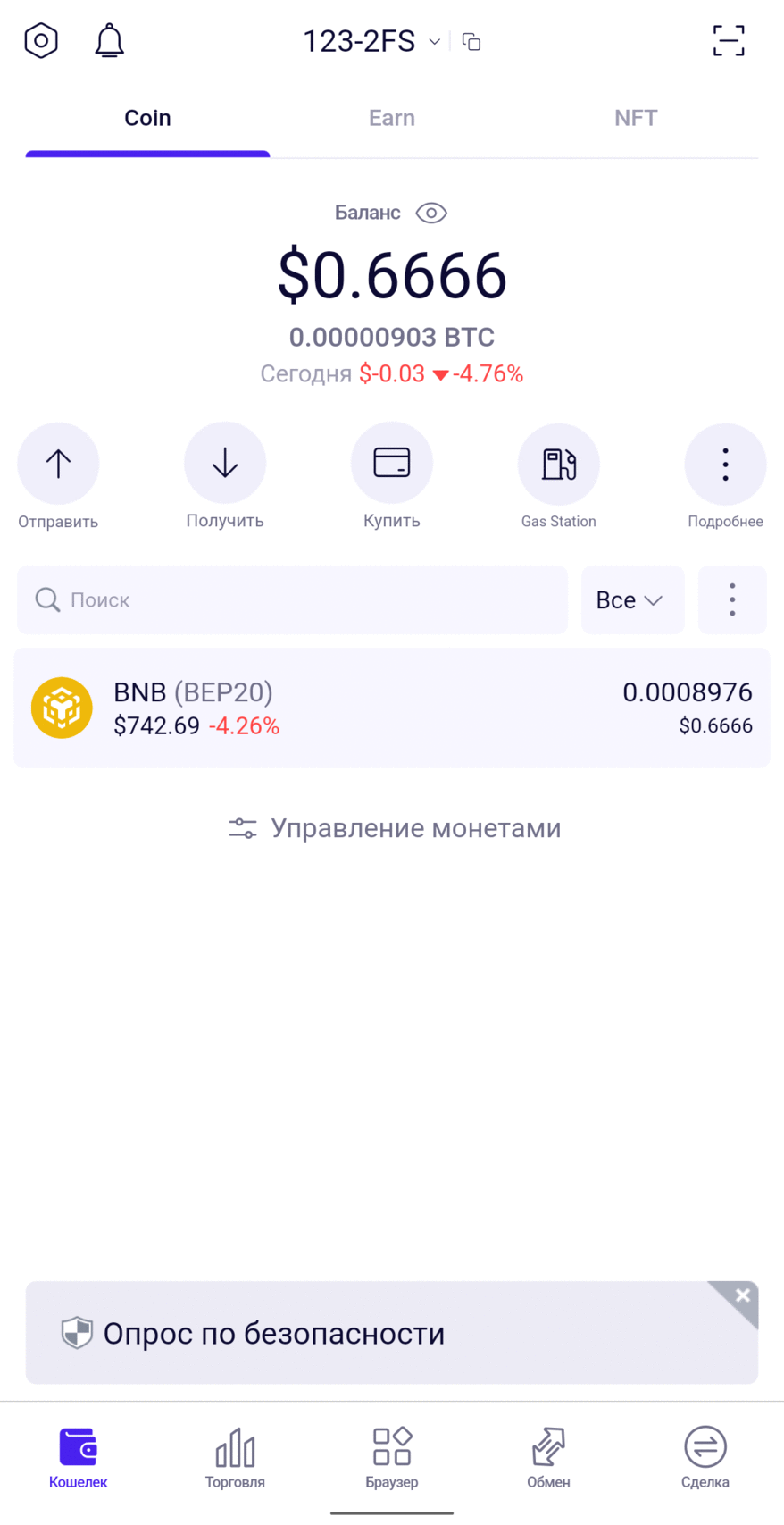Switch to the Earn tab

click(391, 118)
